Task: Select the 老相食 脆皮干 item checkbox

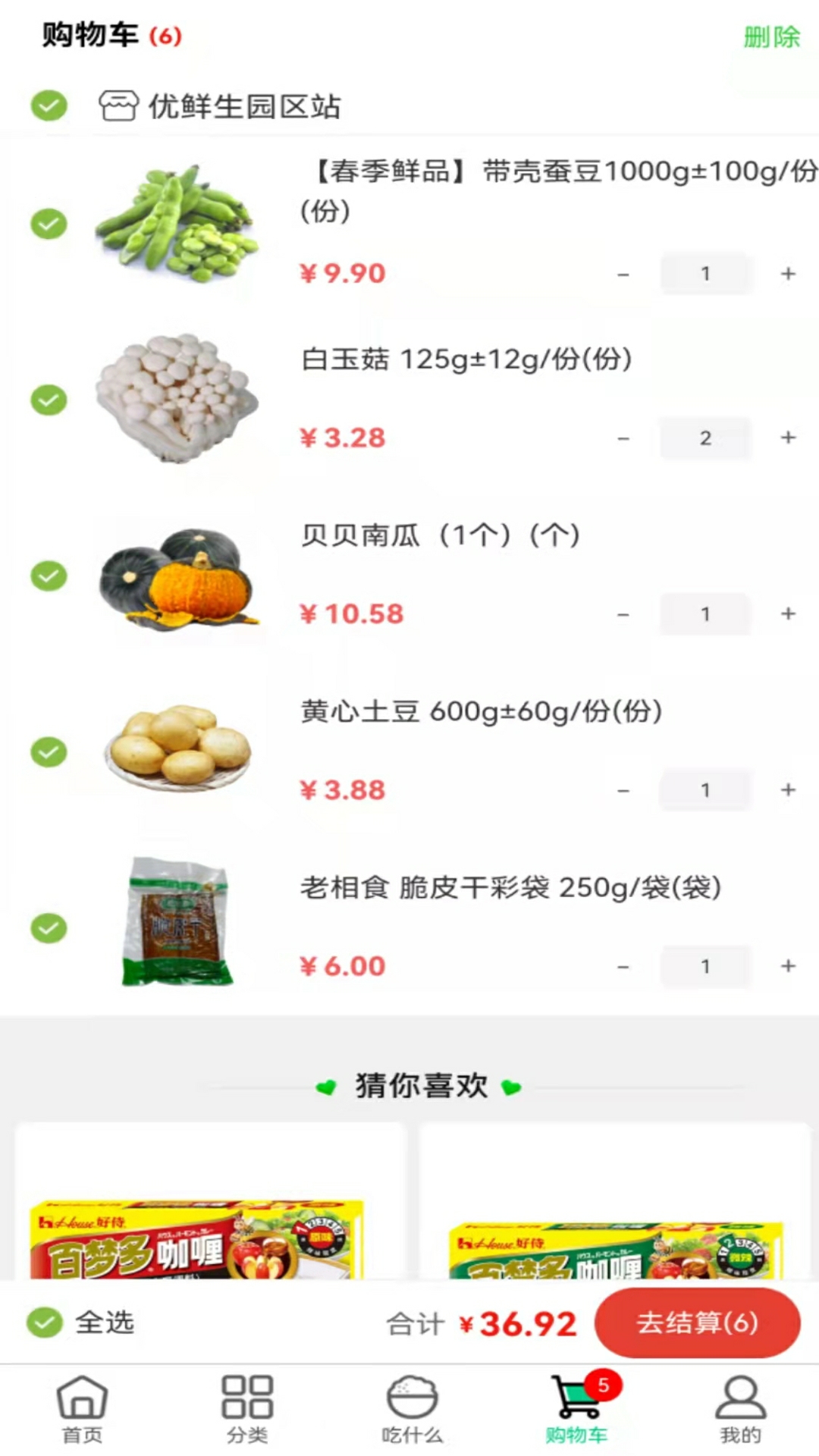Action: pyautogui.click(x=49, y=927)
